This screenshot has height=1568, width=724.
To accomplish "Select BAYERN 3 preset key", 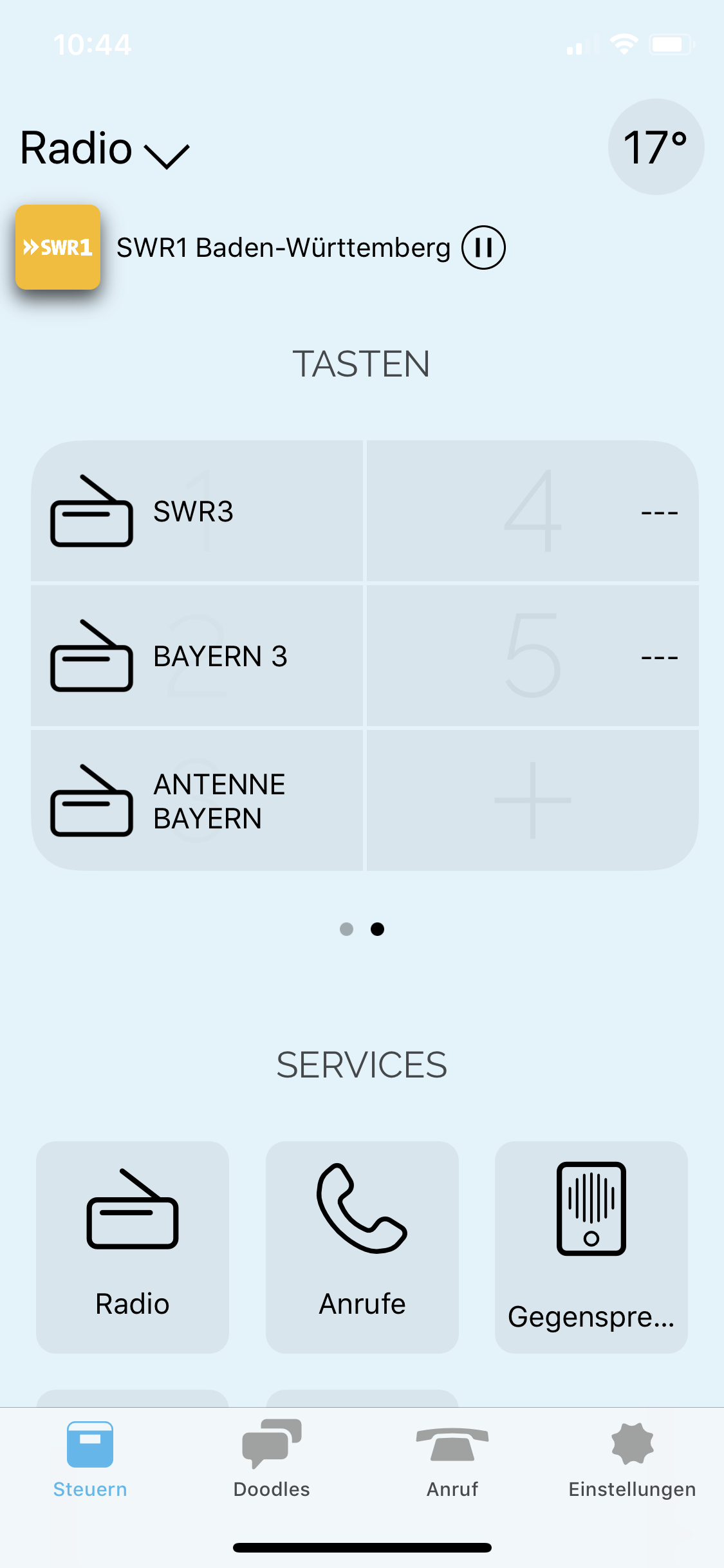I will click(197, 656).
